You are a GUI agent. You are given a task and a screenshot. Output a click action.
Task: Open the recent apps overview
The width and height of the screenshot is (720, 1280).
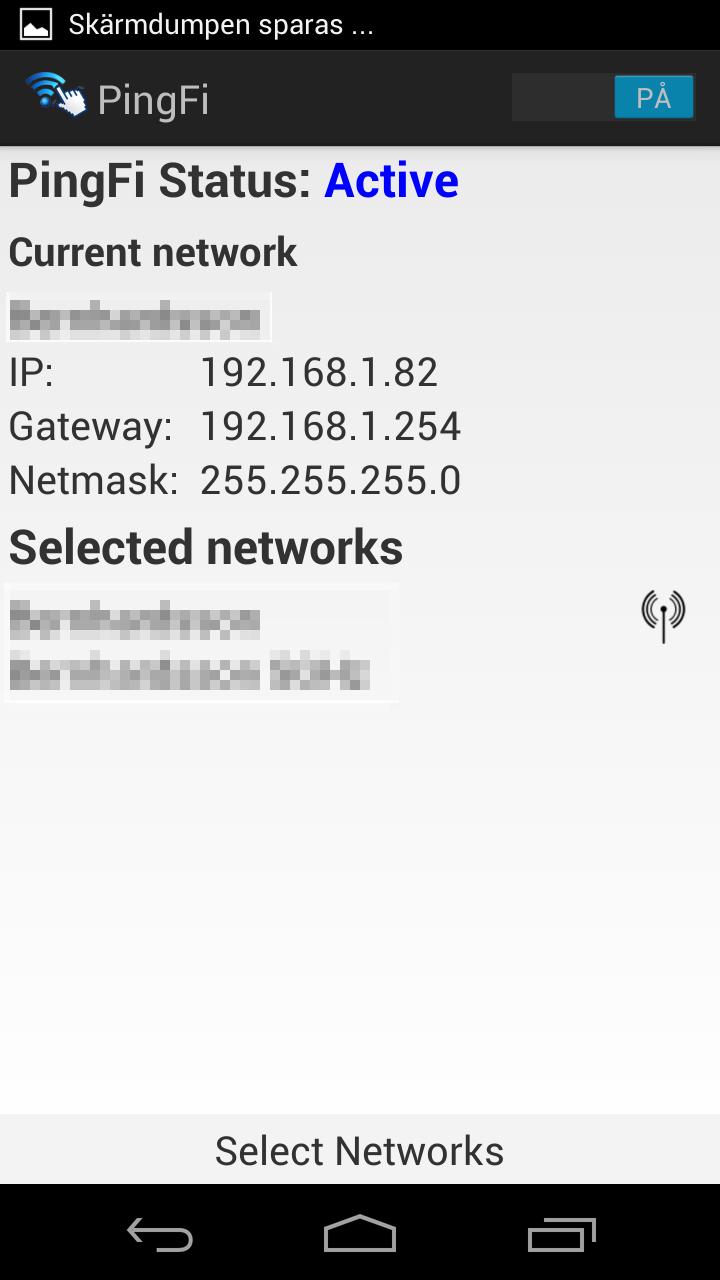(x=561, y=1234)
